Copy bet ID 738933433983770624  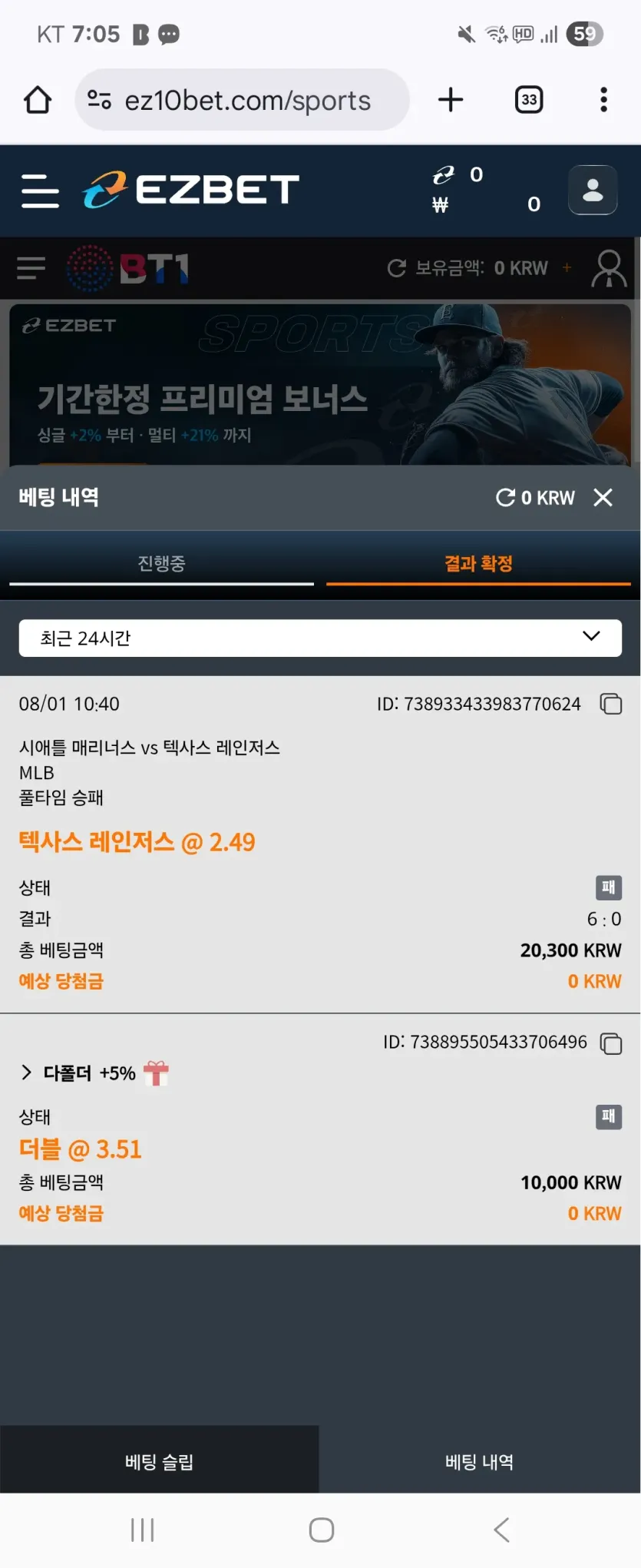point(611,704)
